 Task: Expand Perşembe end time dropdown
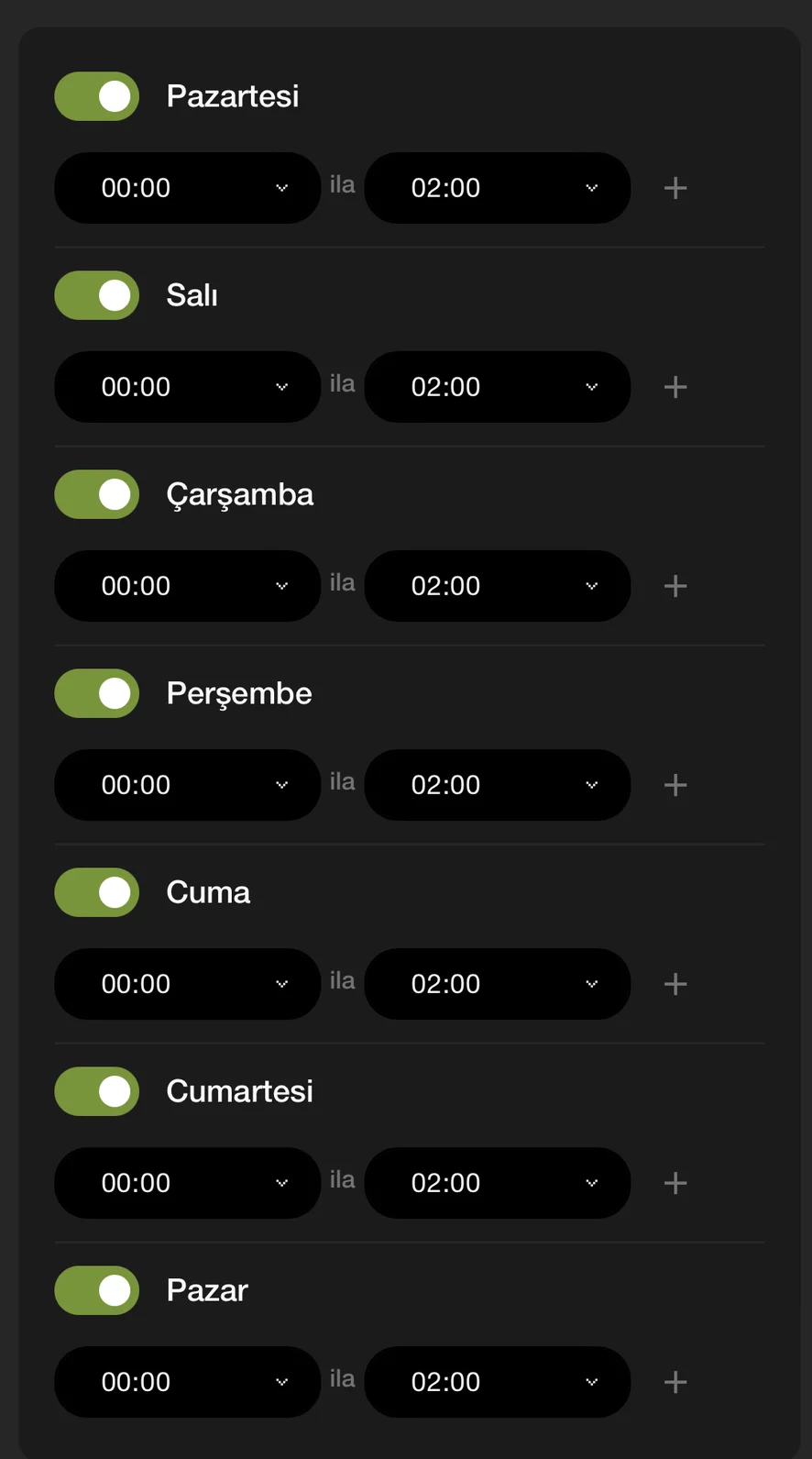(498, 785)
